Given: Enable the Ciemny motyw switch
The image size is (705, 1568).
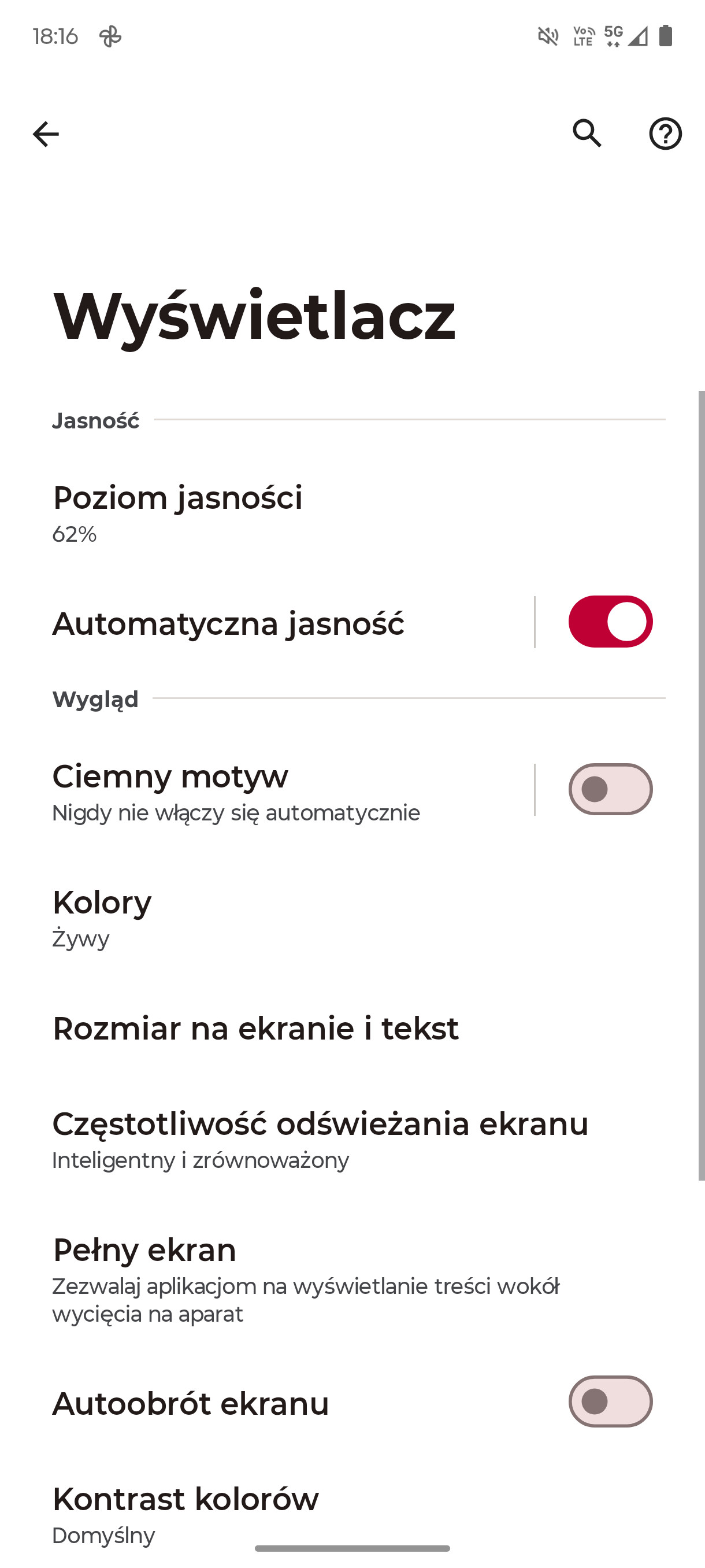Looking at the screenshot, I should 611,789.
